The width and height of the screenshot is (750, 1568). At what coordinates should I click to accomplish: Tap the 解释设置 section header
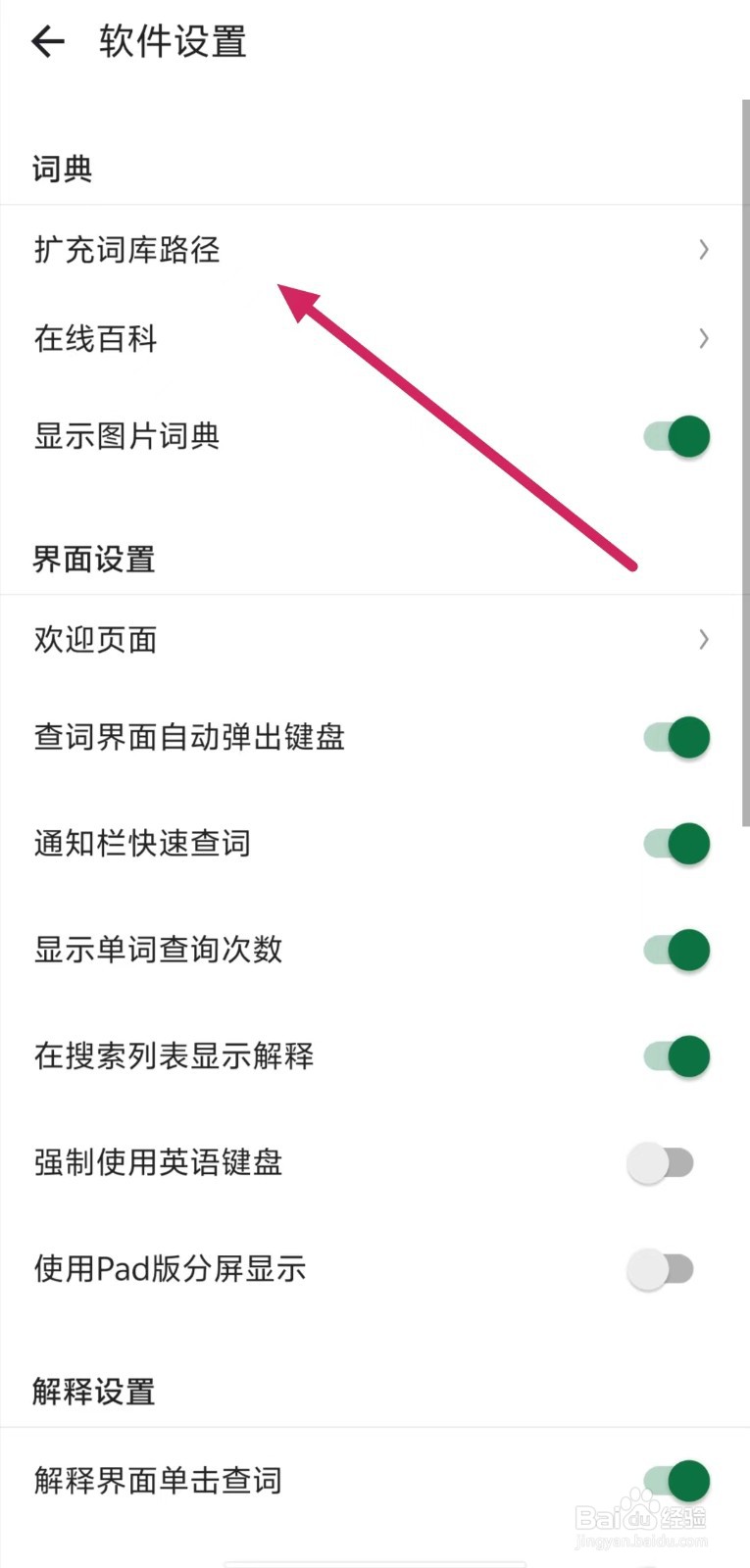92,1390
